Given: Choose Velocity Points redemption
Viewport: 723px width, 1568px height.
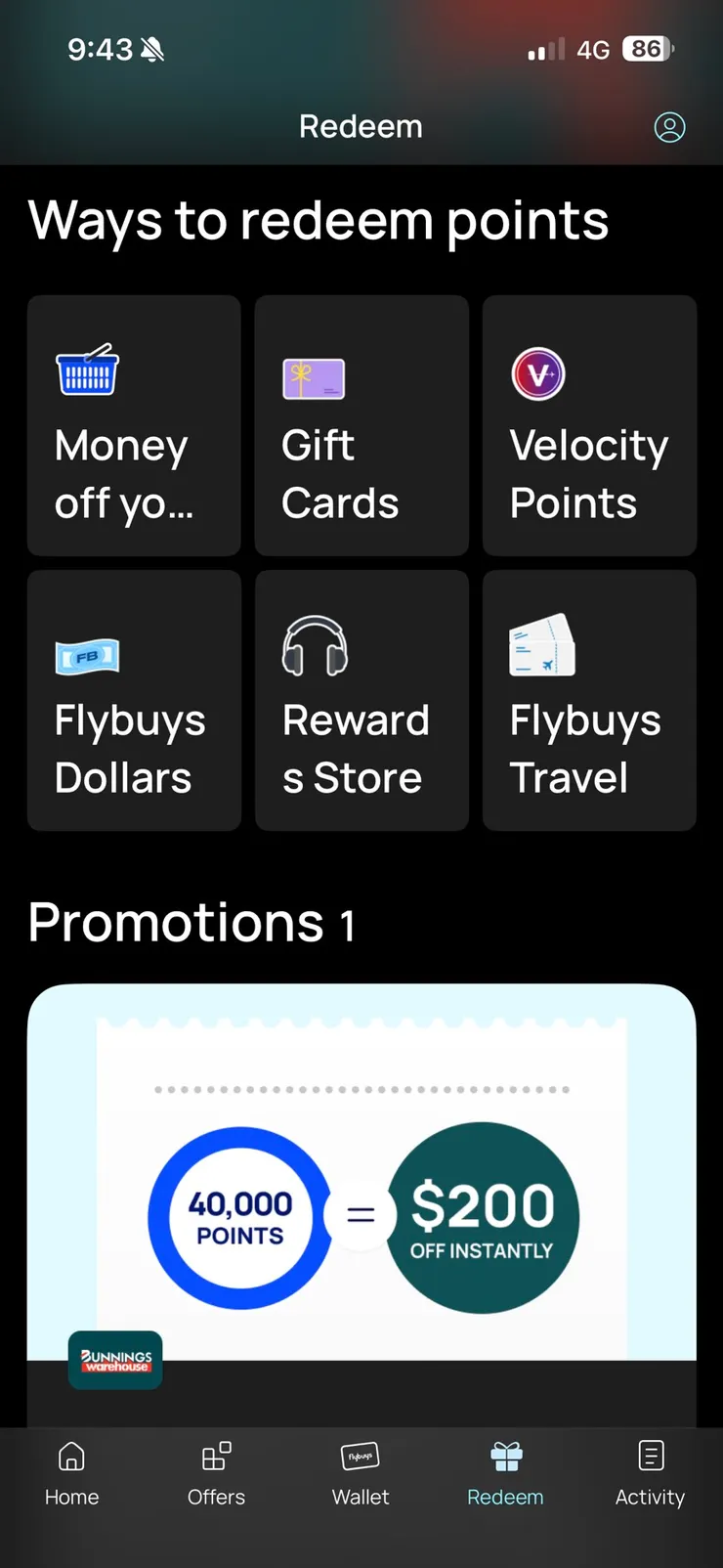Looking at the screenshot, I should (x=589, y=425).
